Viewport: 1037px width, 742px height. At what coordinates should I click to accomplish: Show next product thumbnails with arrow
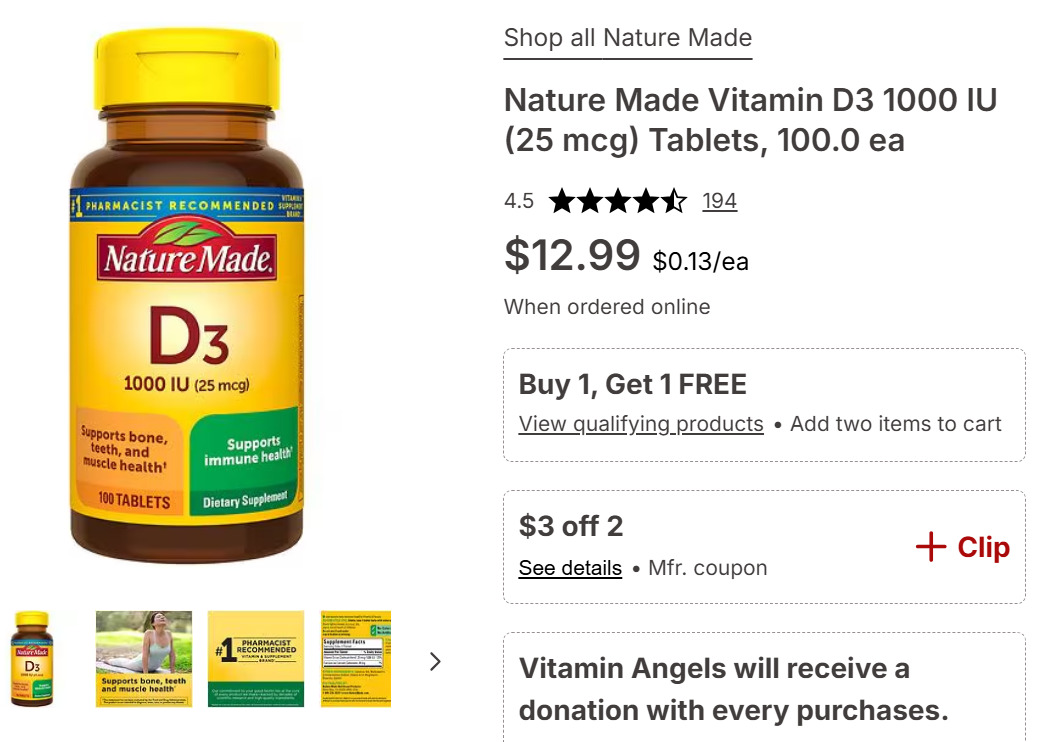(435, 661)
